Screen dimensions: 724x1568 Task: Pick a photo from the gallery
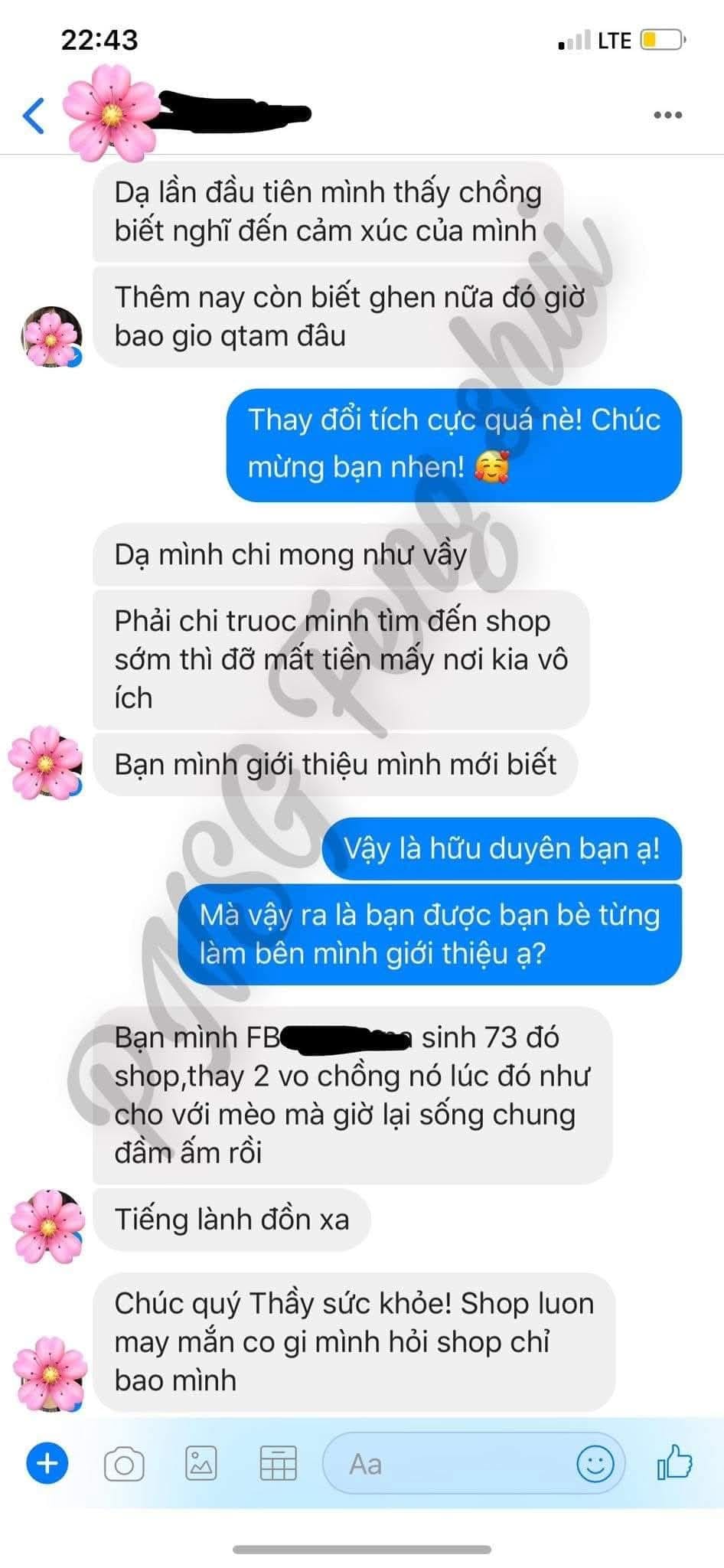point(201,1464)
